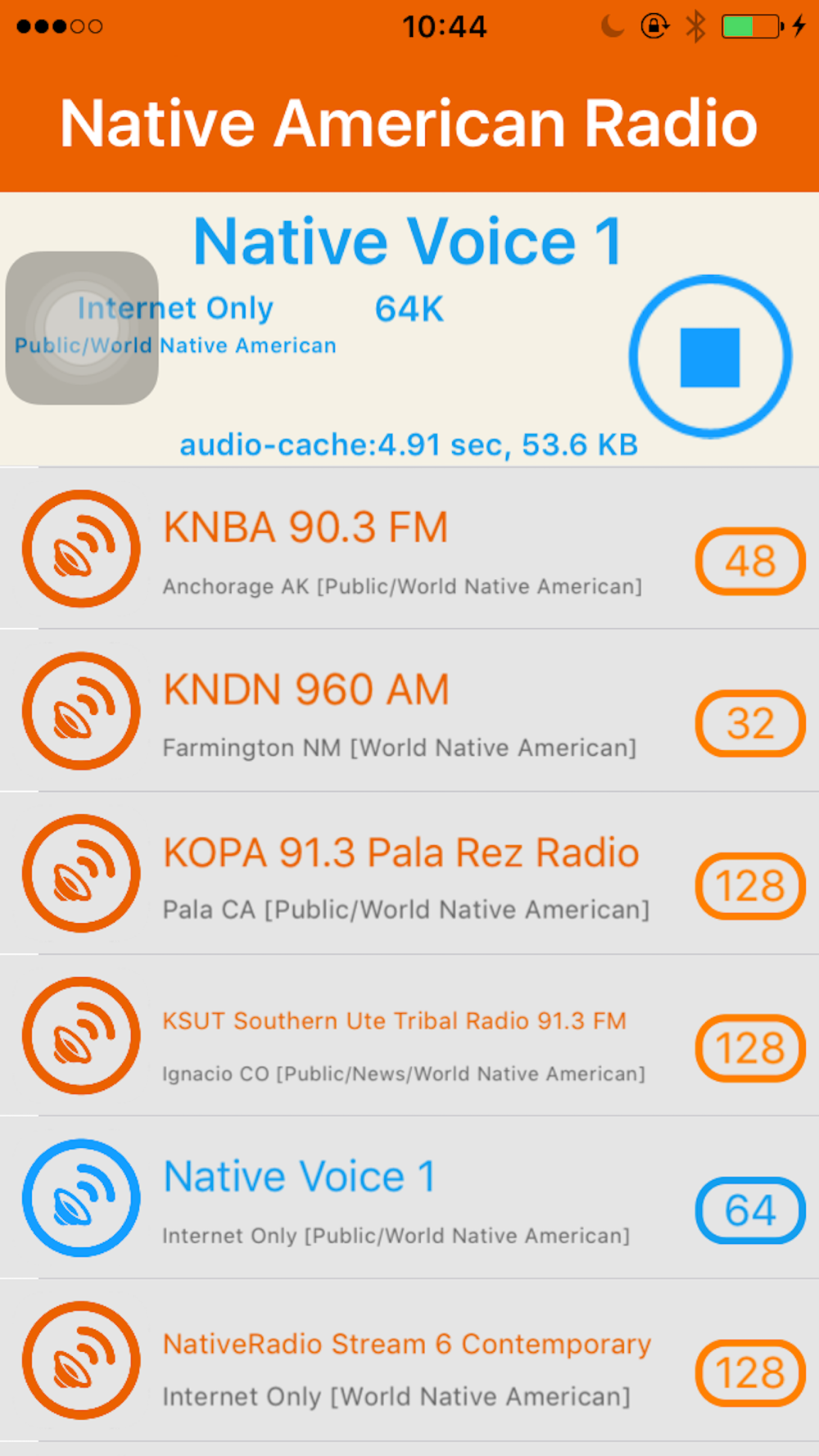Play NativeRadio Stream 6 Contemporary
Screen dimensions: 819x1456
409,1360
